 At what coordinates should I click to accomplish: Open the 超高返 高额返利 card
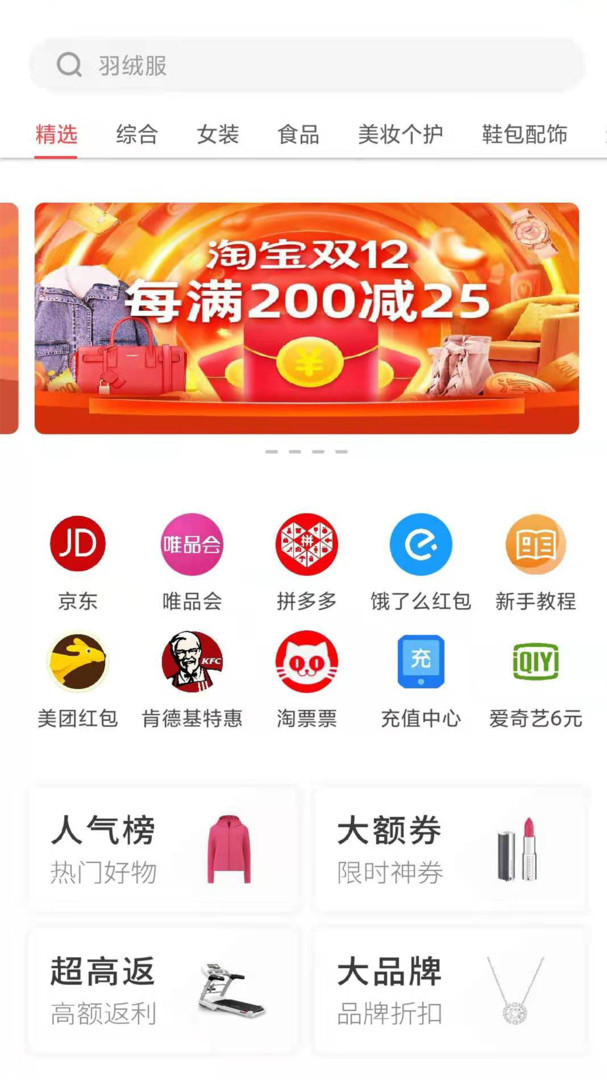pos(163,990)
